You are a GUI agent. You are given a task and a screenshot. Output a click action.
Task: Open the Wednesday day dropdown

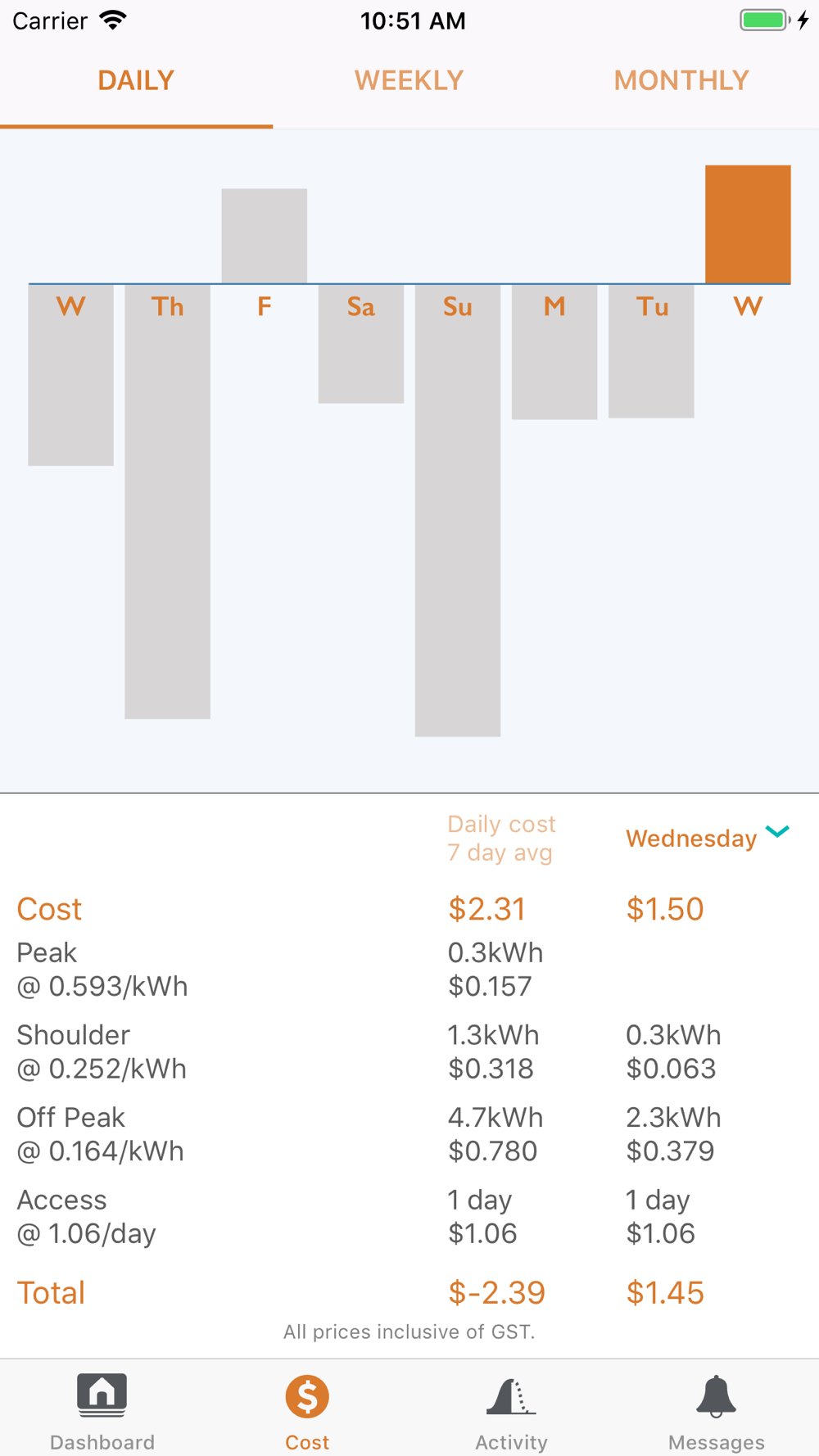[708, 837]
